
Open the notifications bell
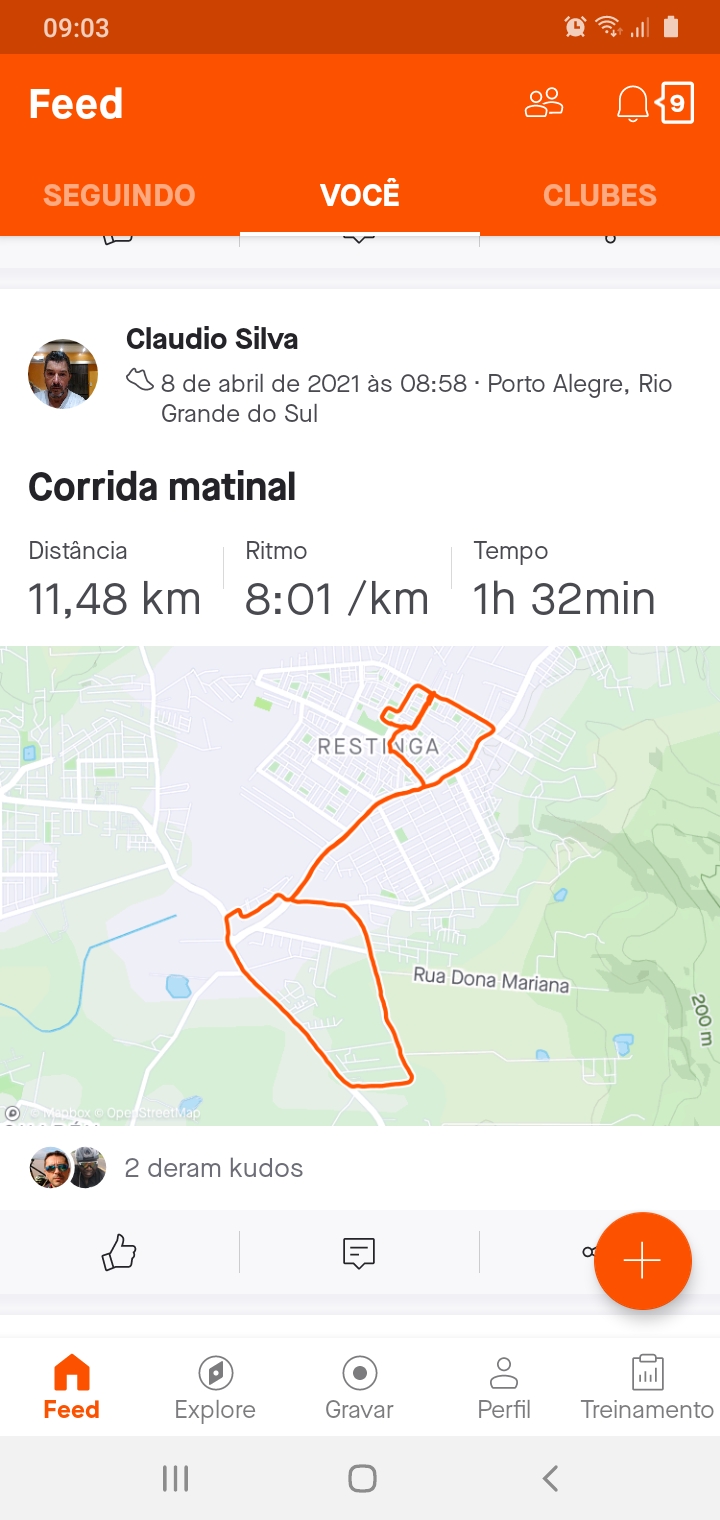pos(633,103)
